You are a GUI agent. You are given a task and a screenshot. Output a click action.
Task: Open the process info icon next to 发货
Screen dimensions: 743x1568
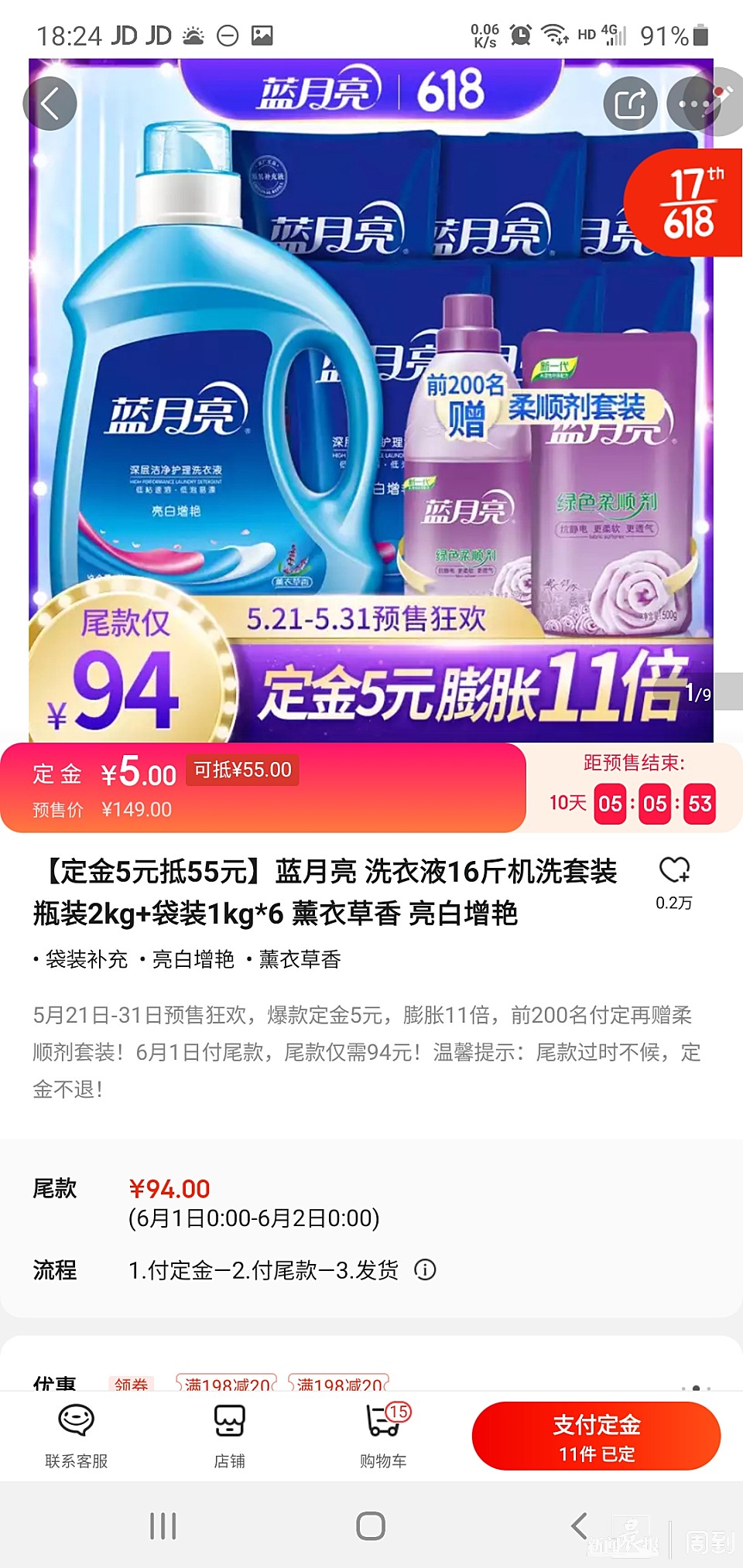coord(425,1269)
